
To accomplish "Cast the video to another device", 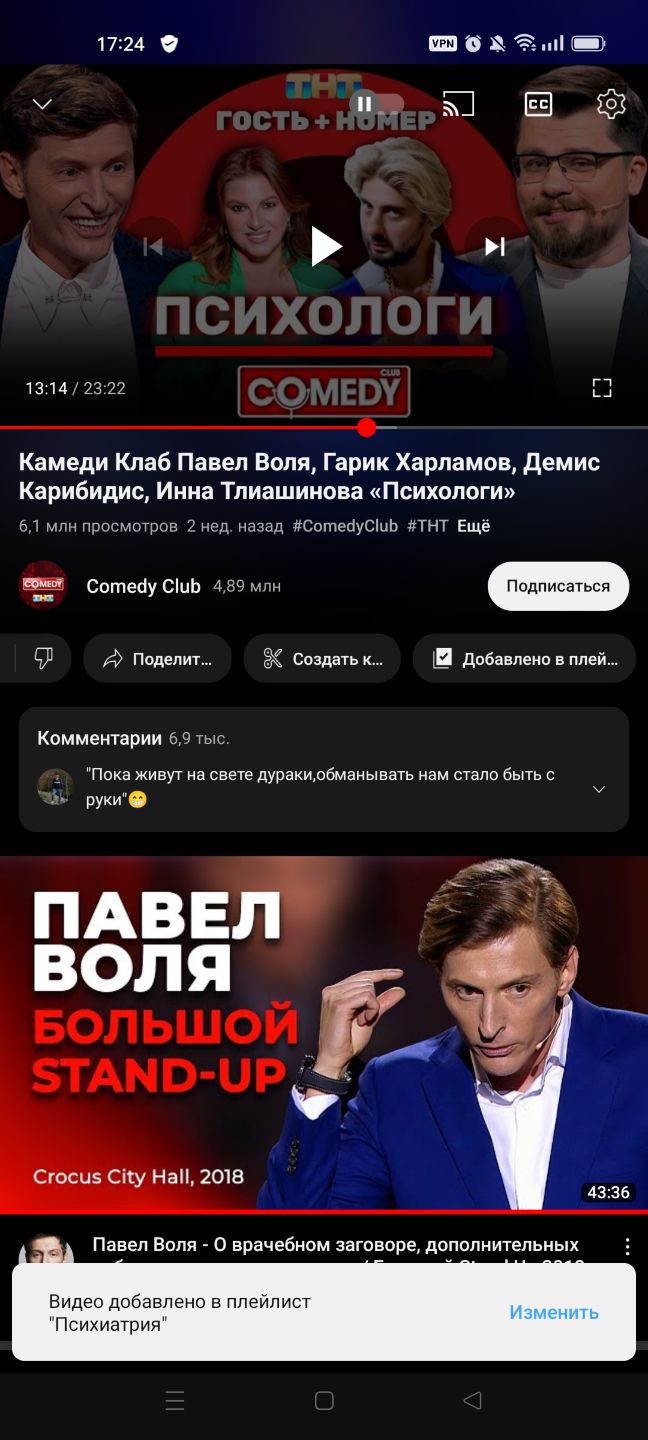I will 458,104.
